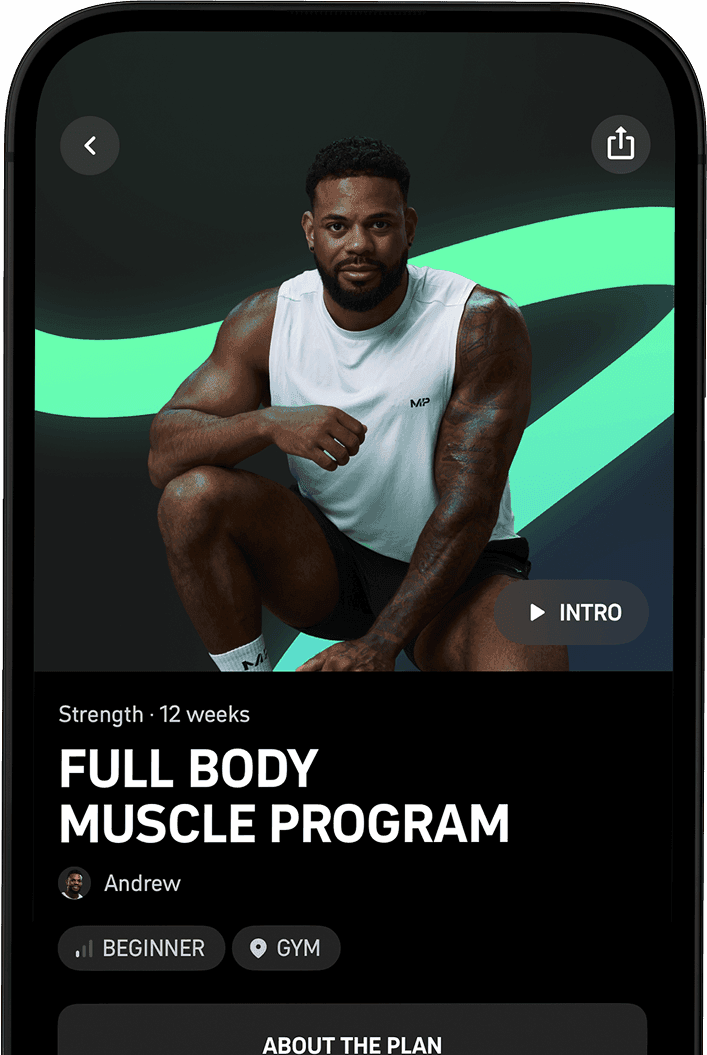The height and width of the screenshot is (1055, 707).
Task: Play the Intro video
Action: click(x=573, y=612)
